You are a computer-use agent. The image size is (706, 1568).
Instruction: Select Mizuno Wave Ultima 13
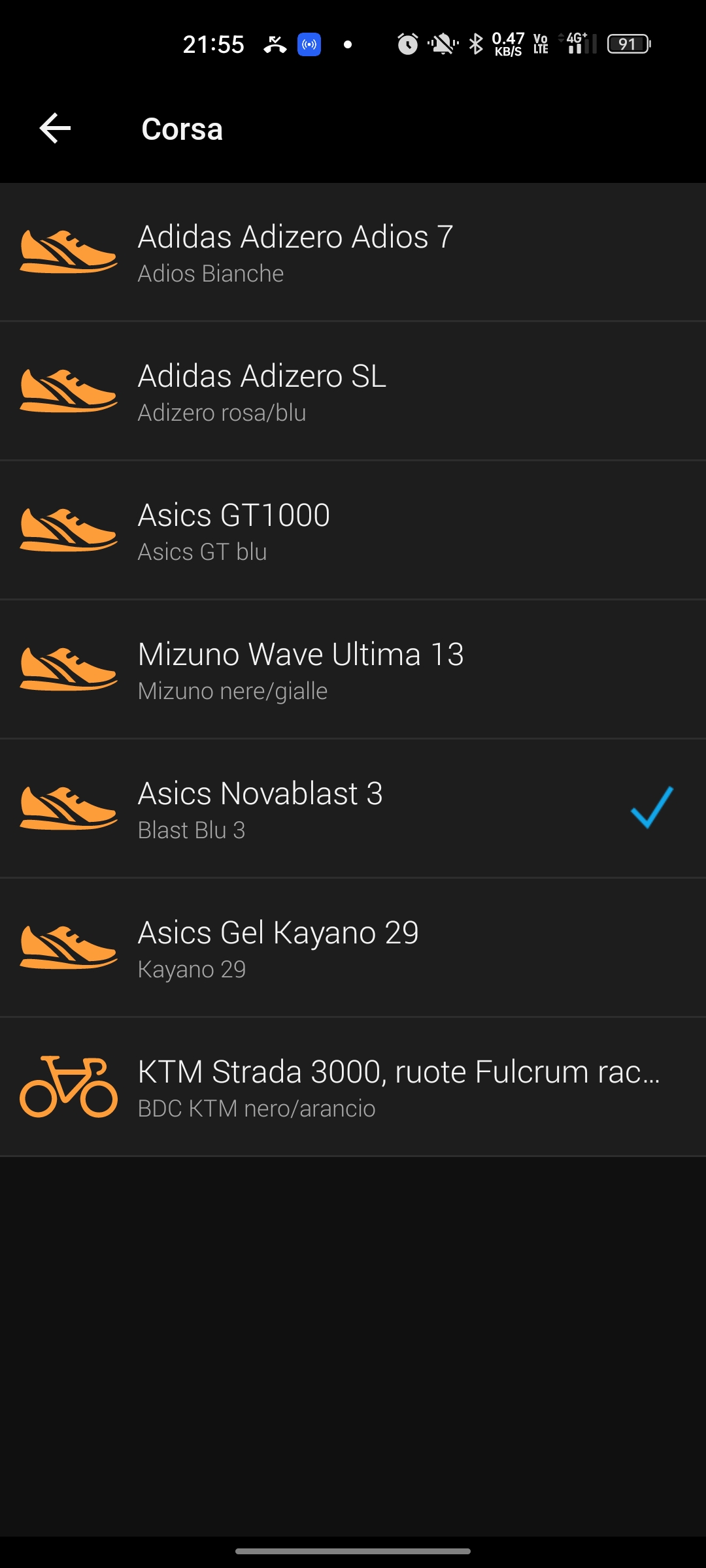353,670
